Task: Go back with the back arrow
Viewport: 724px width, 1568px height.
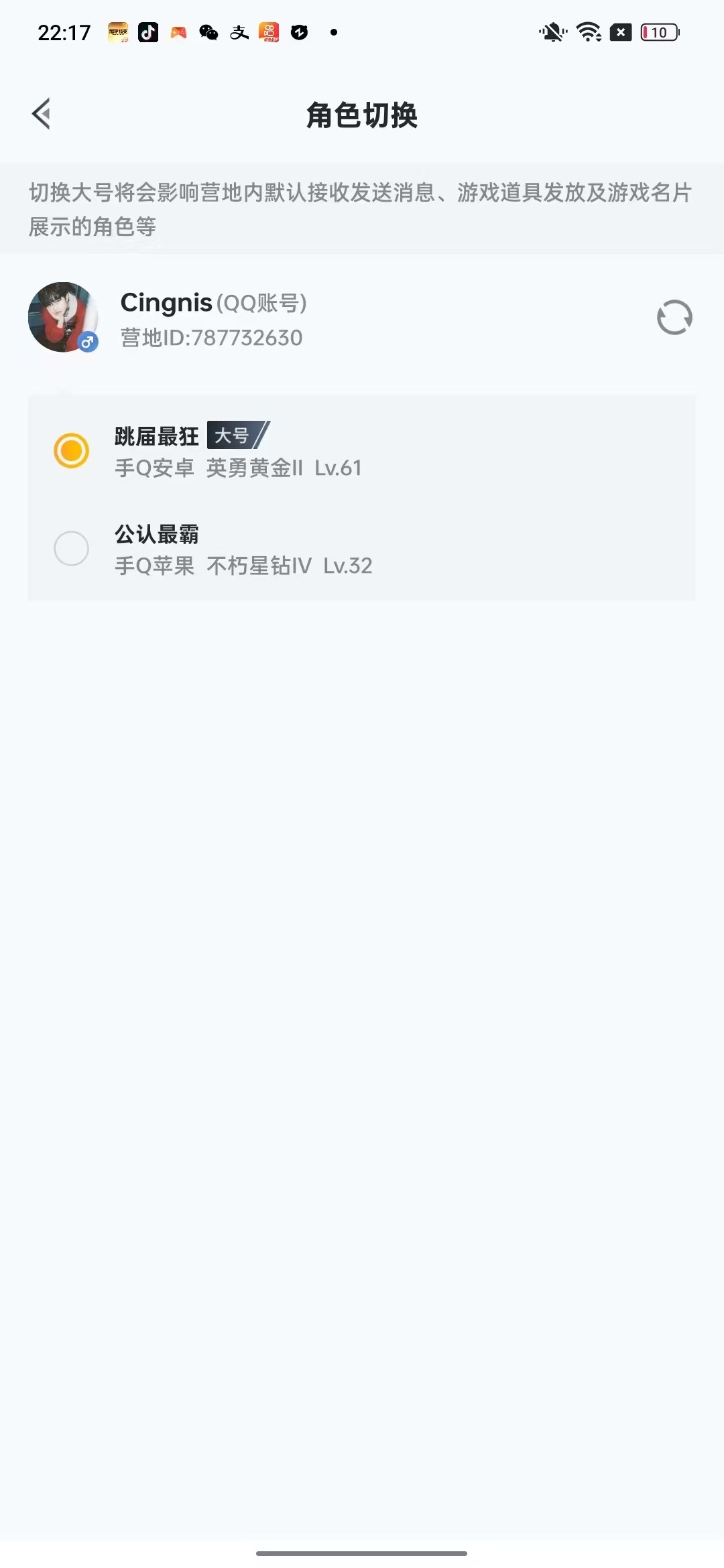Action: 42,114
